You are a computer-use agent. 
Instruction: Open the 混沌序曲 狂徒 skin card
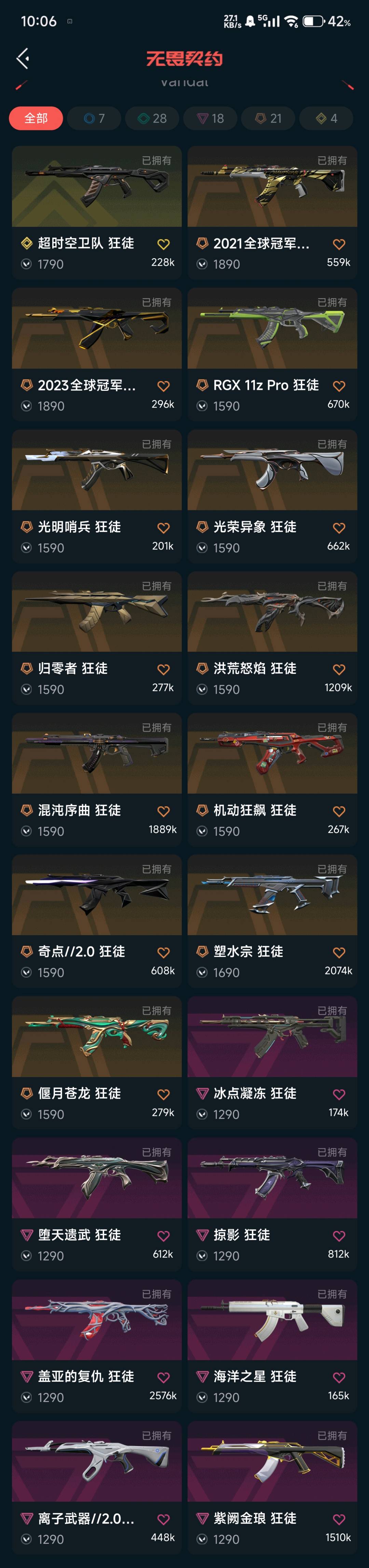point(97,779)
